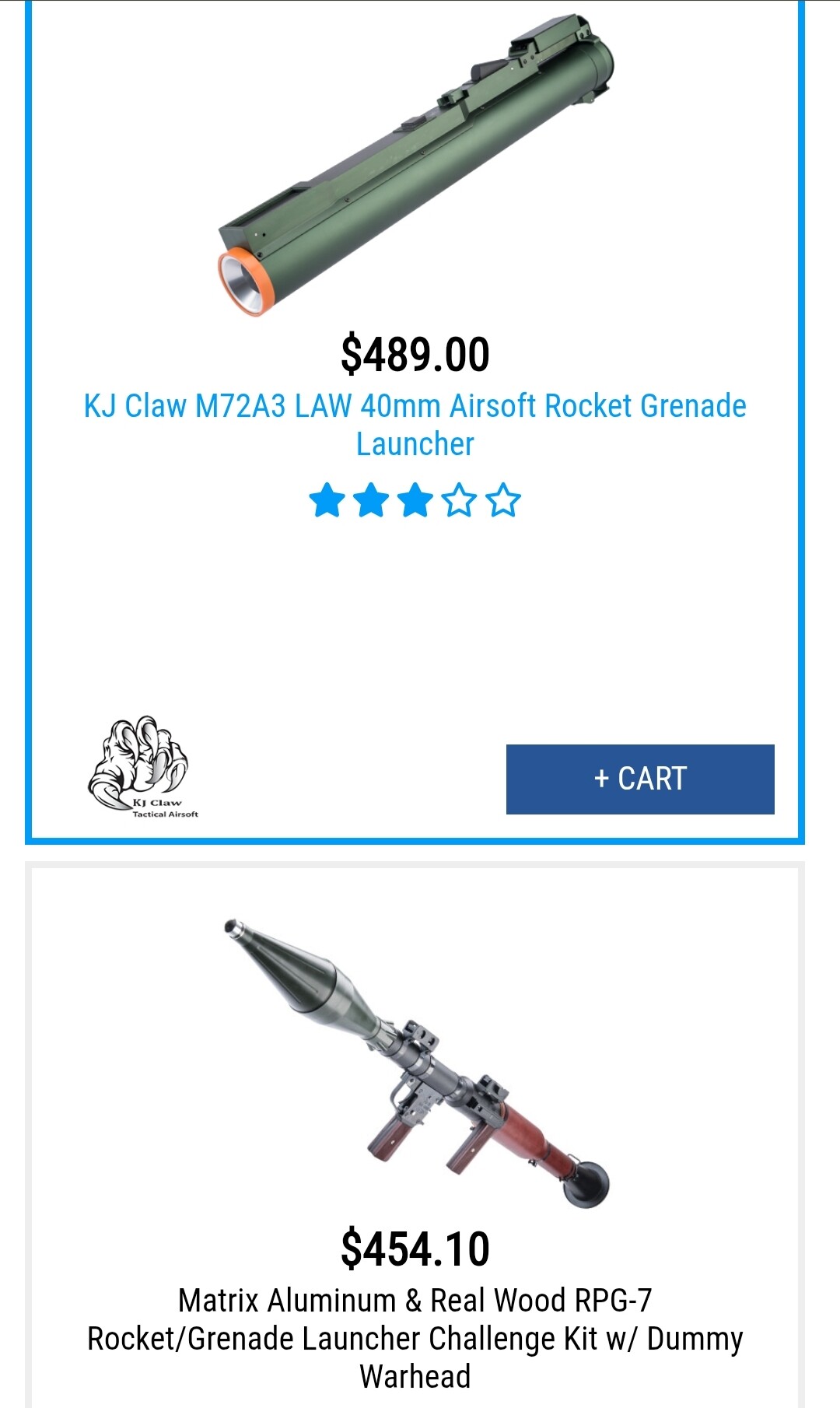View the green M72A3 LAW launcher image

click(x=417, y=165)
